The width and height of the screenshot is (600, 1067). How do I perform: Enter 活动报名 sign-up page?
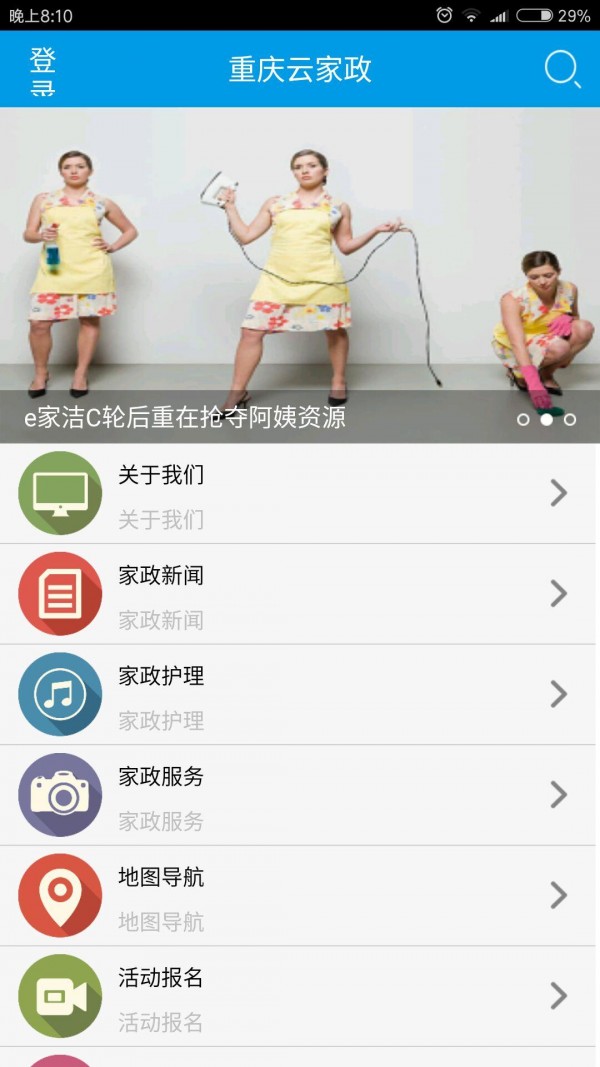pyautogui.click(x=300, y=997)
